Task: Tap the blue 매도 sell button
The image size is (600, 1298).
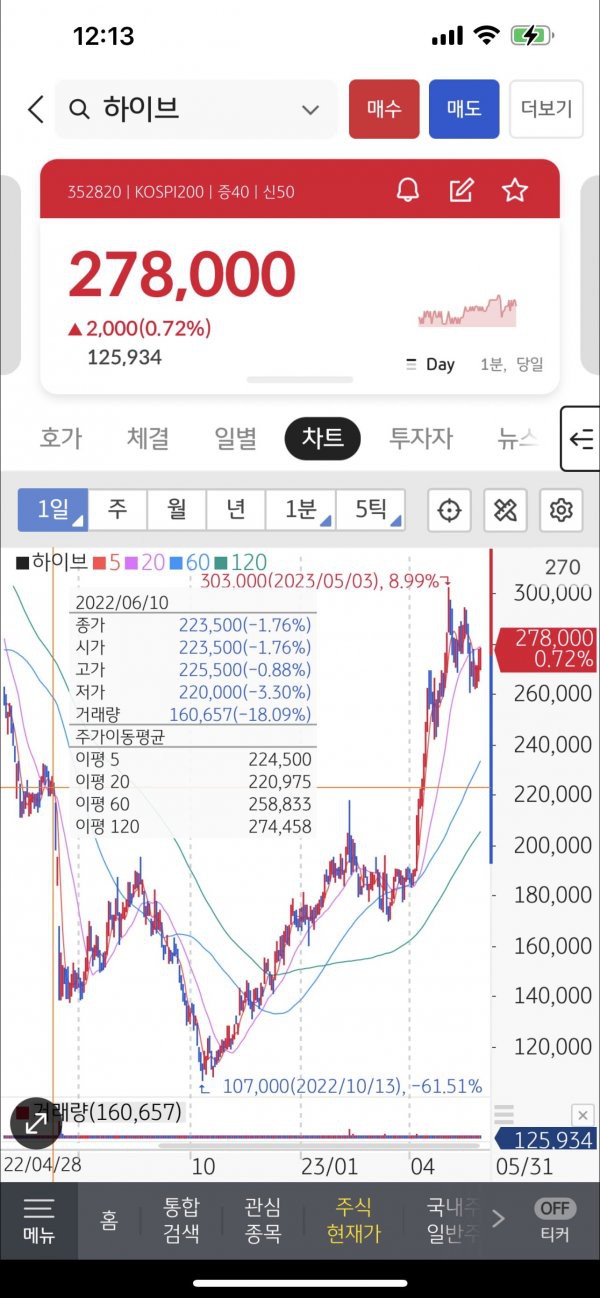Action: point(464,109)
